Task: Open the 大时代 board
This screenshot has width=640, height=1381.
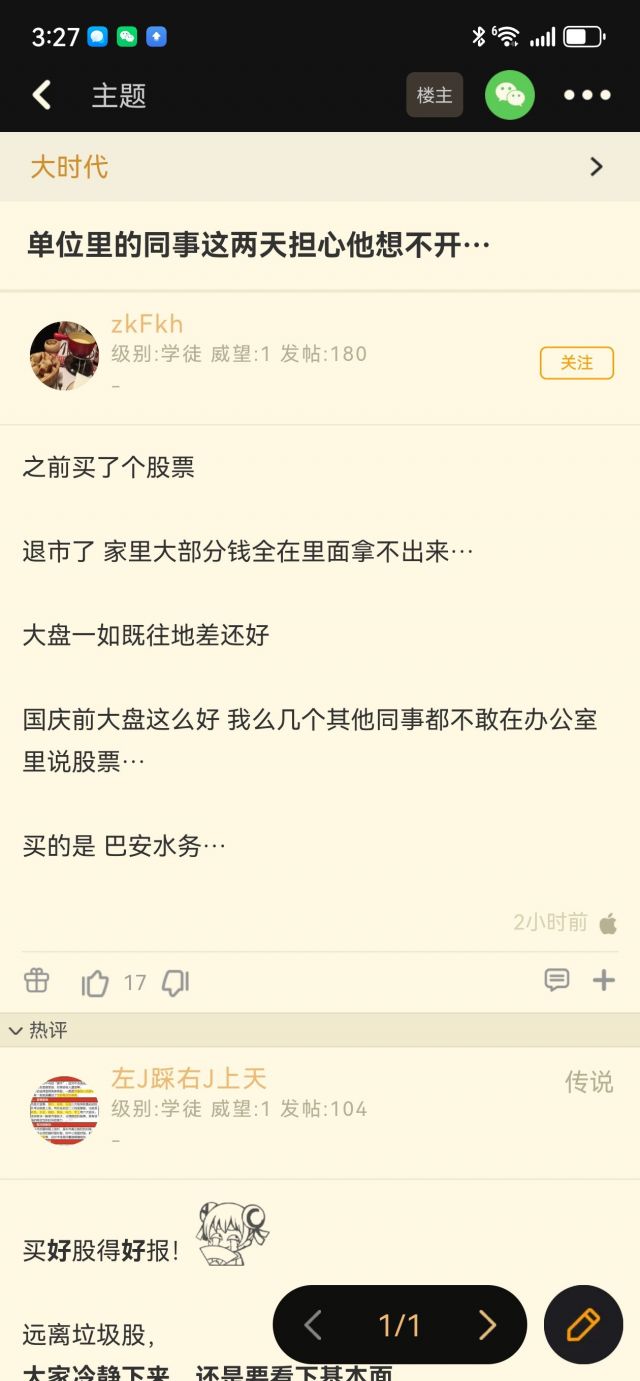Action: click(x=320, y=167)
